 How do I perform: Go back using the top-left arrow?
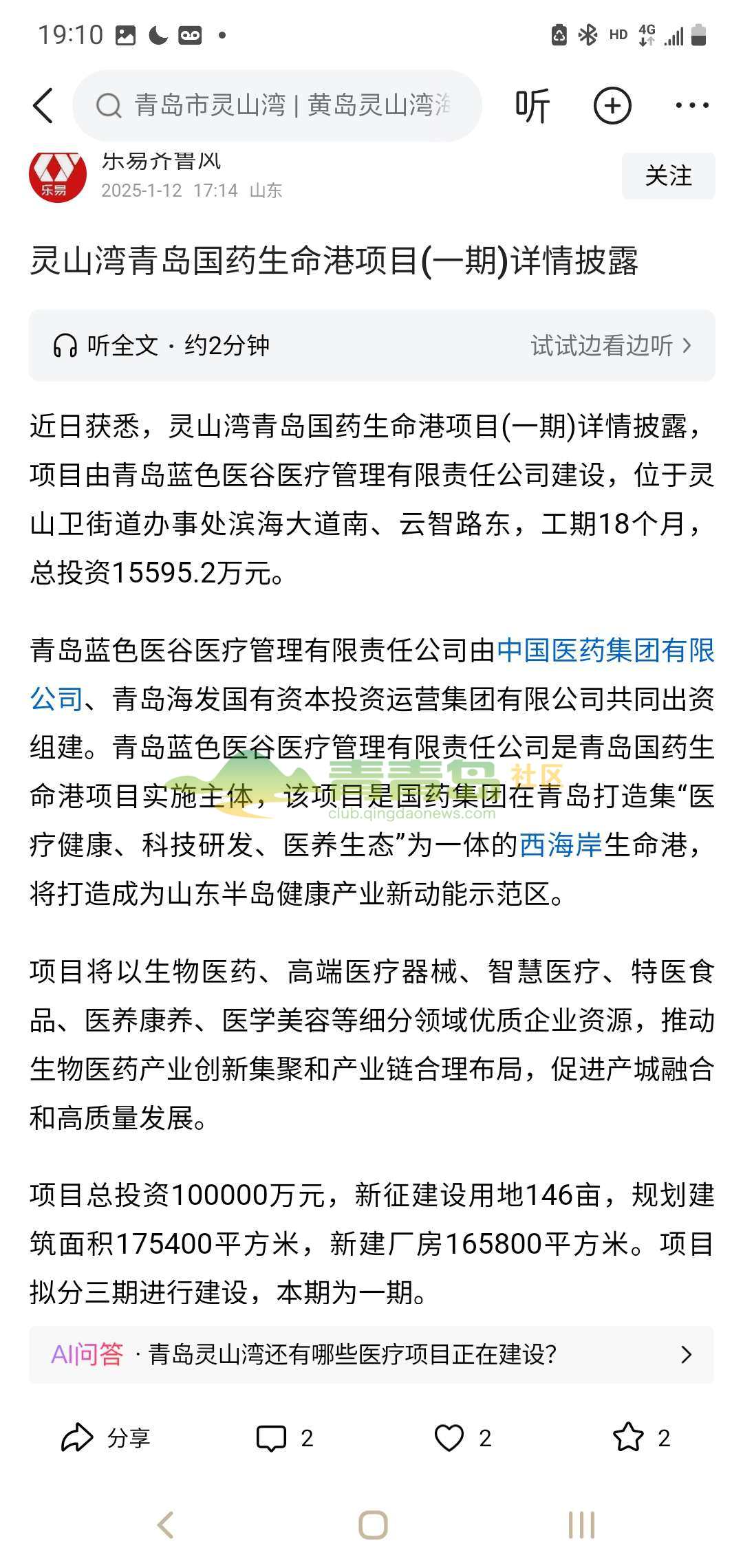pyautogui.click(x=43, y=106)
